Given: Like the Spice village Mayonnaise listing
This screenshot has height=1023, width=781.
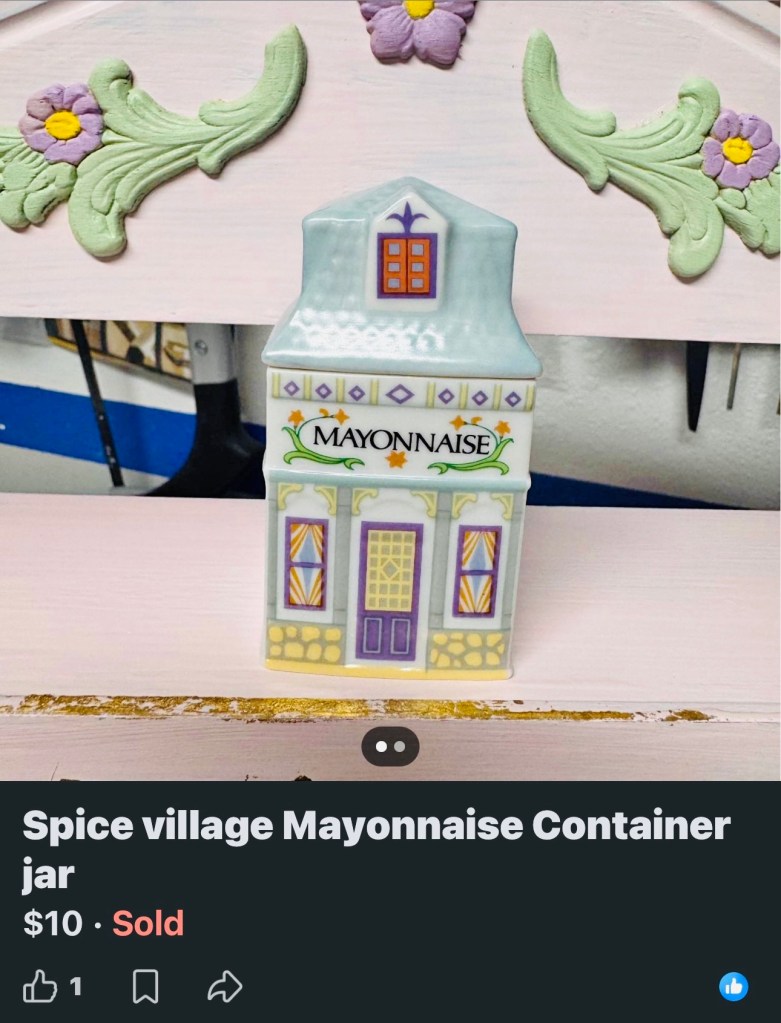Looking at the screenshot, I should tap(41, 987).
